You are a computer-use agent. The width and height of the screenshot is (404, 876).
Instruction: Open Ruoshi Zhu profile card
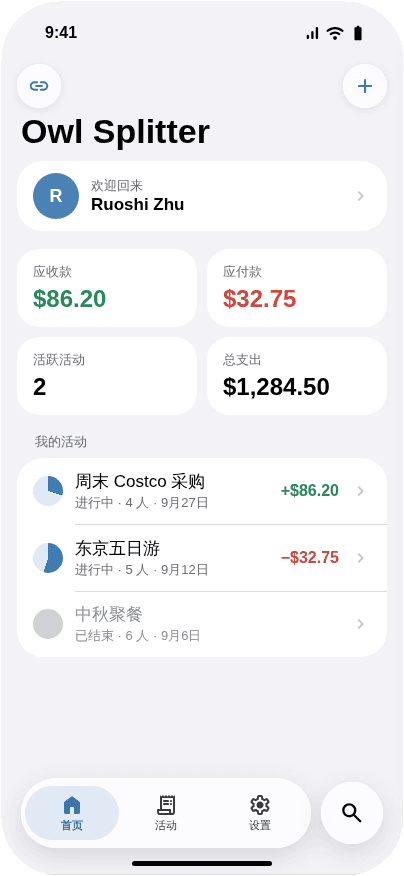click(x=202, y=196)
